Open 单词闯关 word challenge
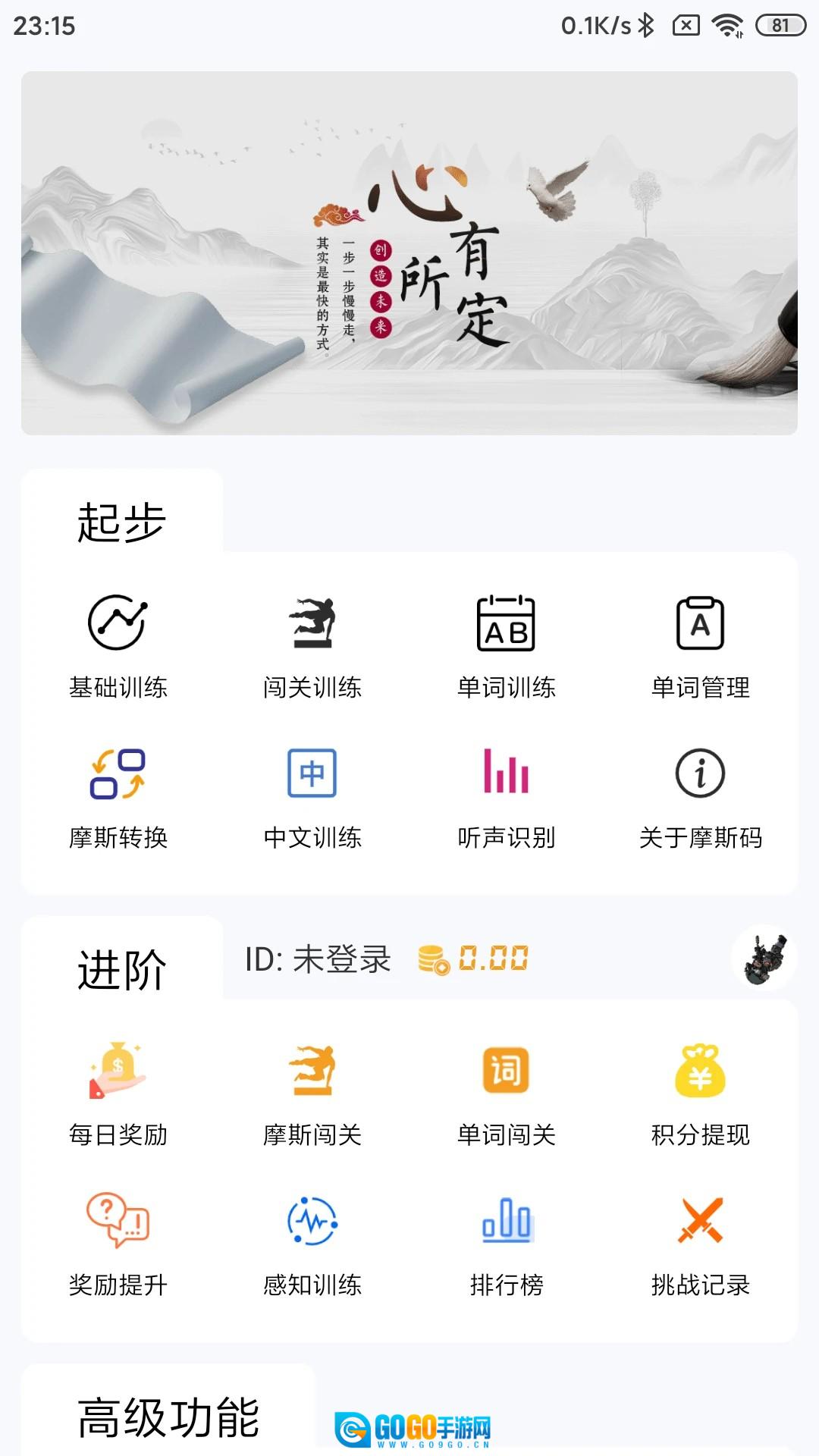 (506, 1092)
